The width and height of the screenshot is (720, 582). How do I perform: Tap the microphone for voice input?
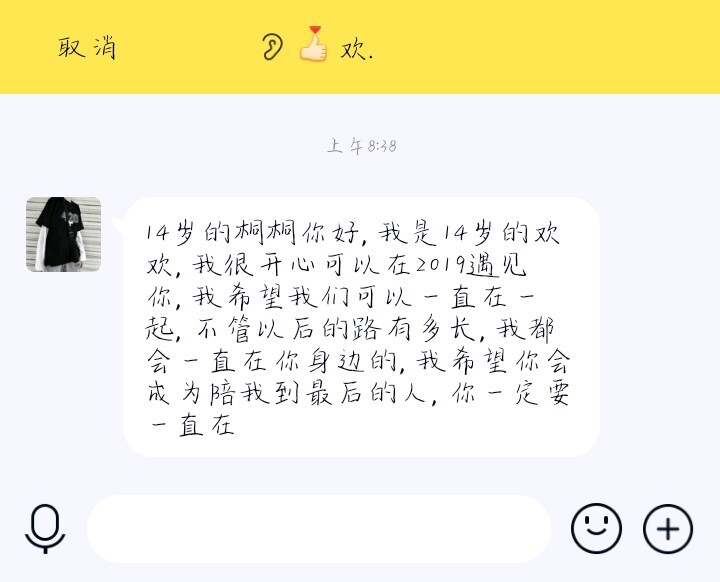pyautogui.click(x=44, y=529)
